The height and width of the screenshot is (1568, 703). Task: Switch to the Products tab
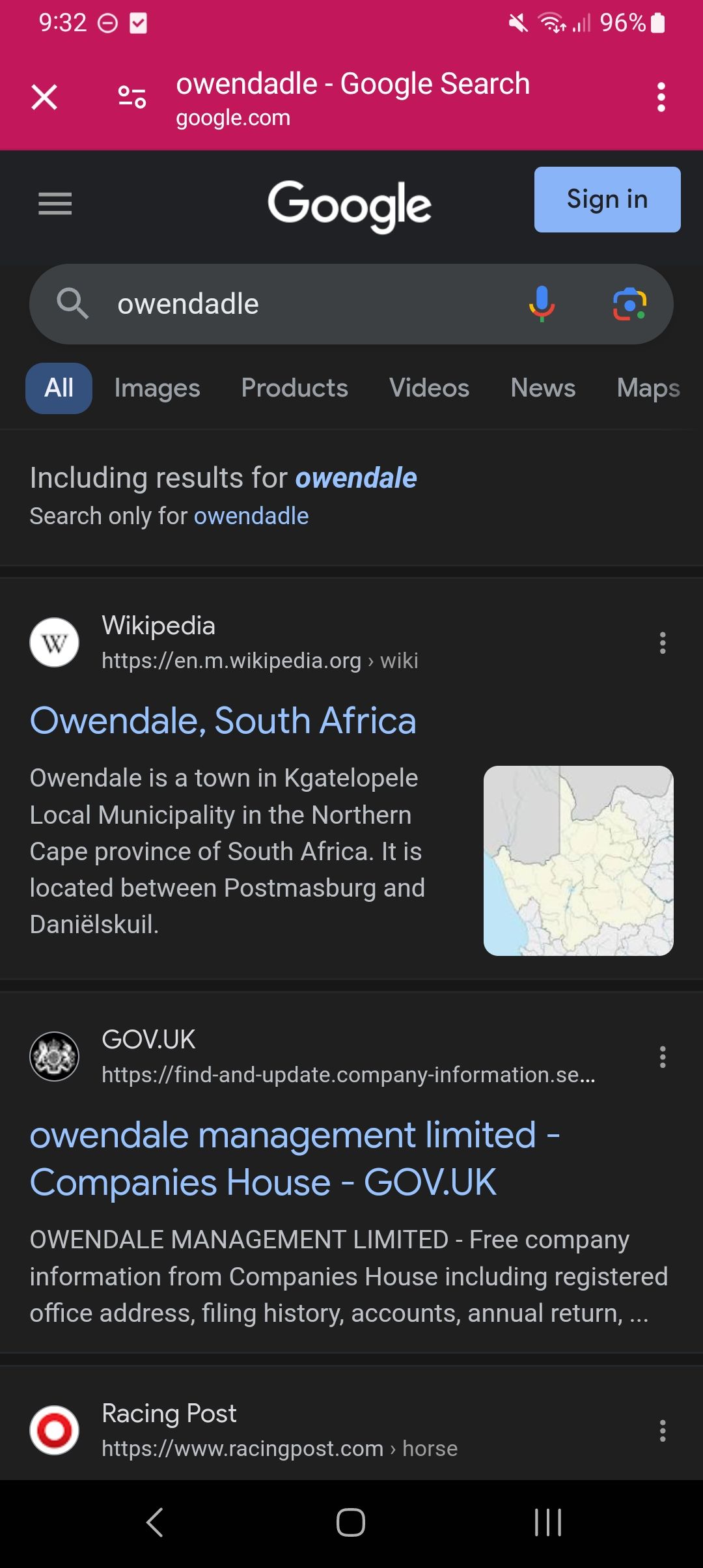coord(294,388)
